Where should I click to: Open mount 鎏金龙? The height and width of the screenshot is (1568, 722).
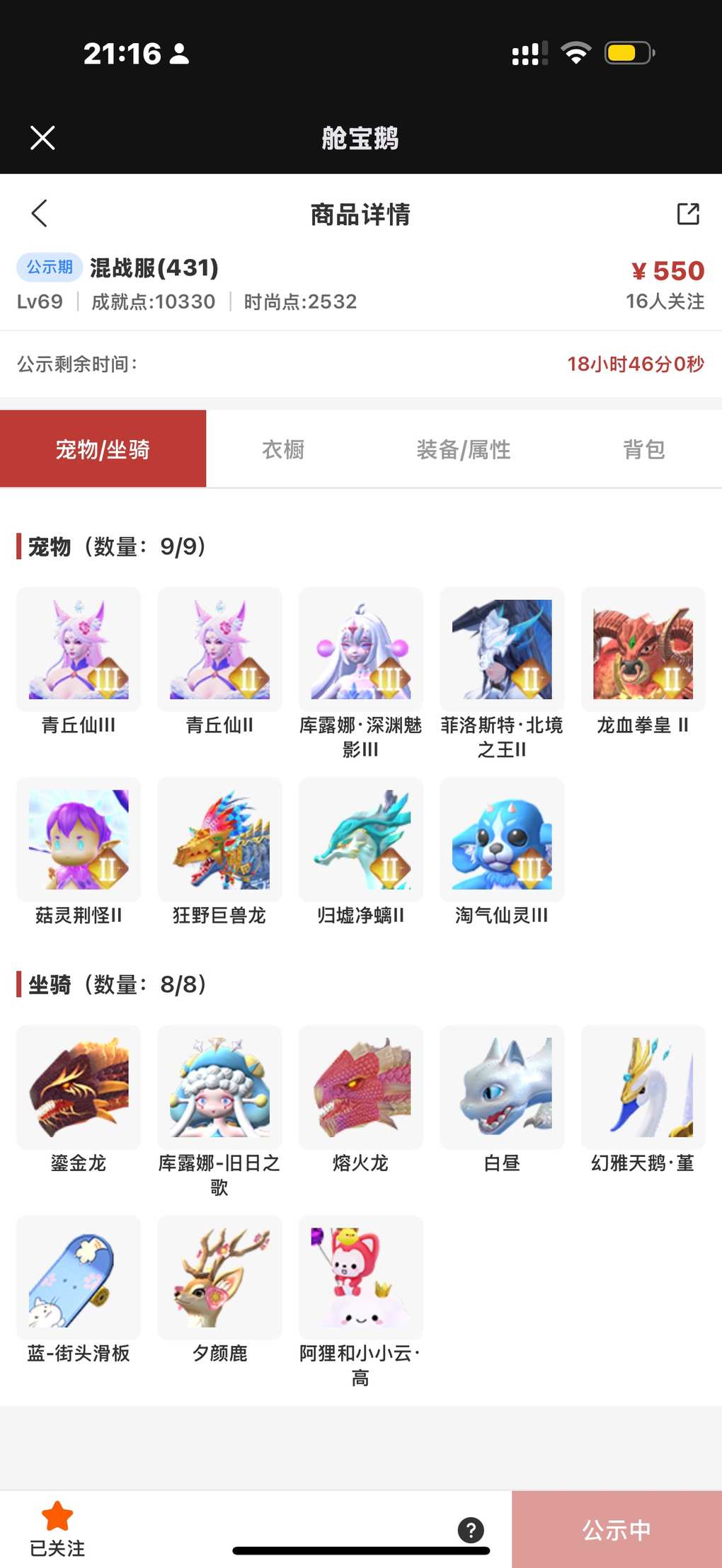pyautogui.click(x=79, y=1088)
